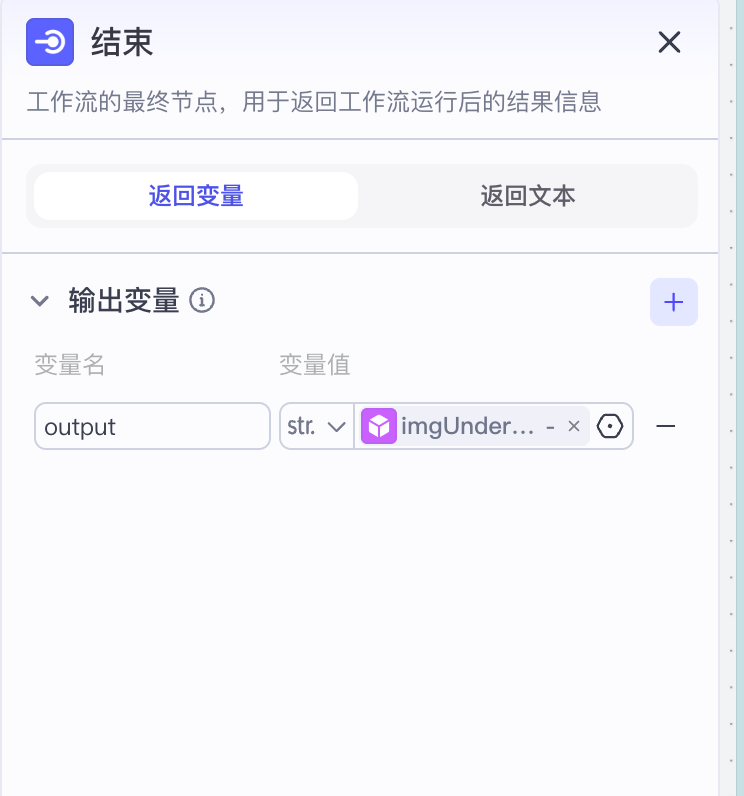
Task: Open the variable selector hexagon icon
Action: [x=610, y=427]
